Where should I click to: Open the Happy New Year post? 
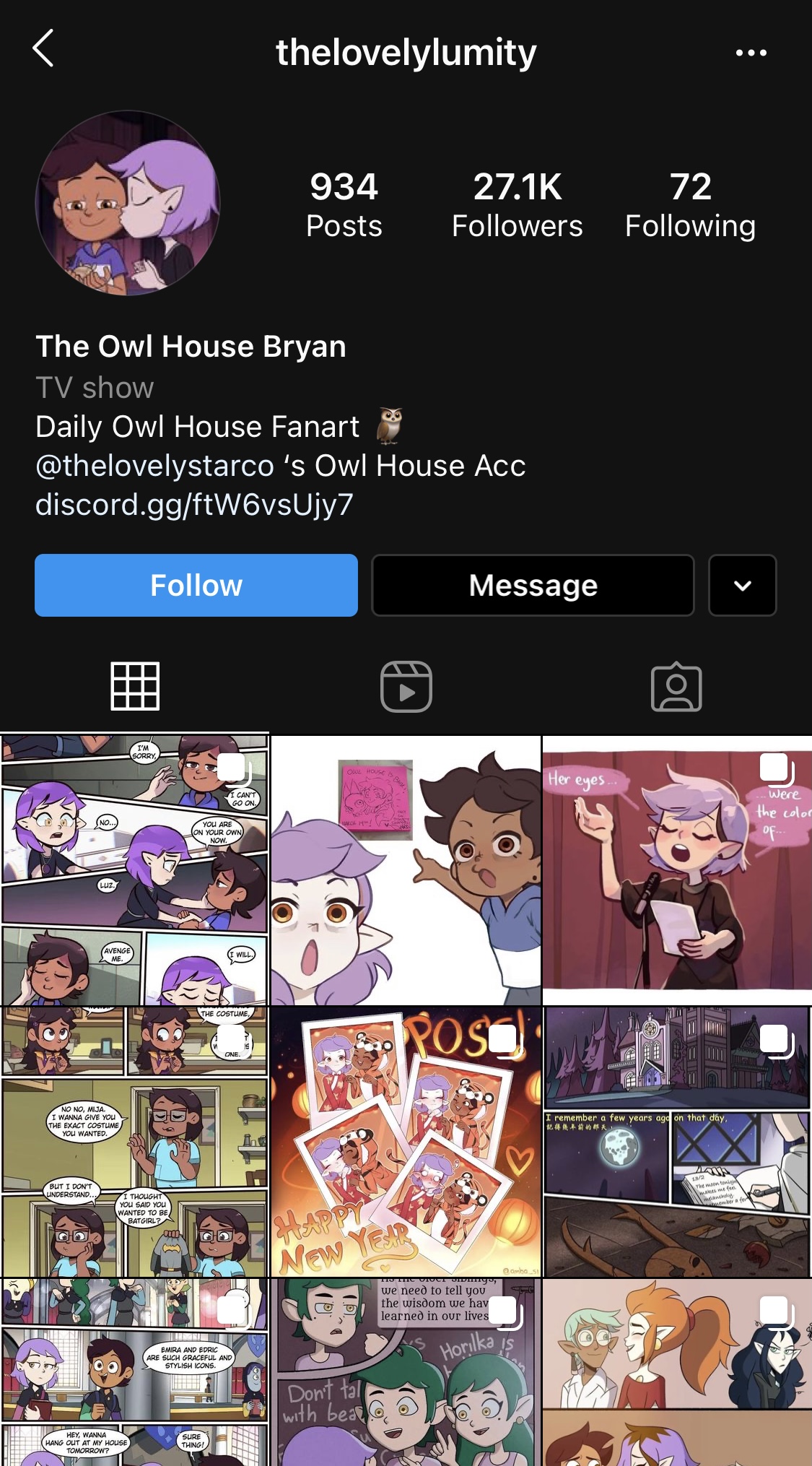(x=406, y=1142)
